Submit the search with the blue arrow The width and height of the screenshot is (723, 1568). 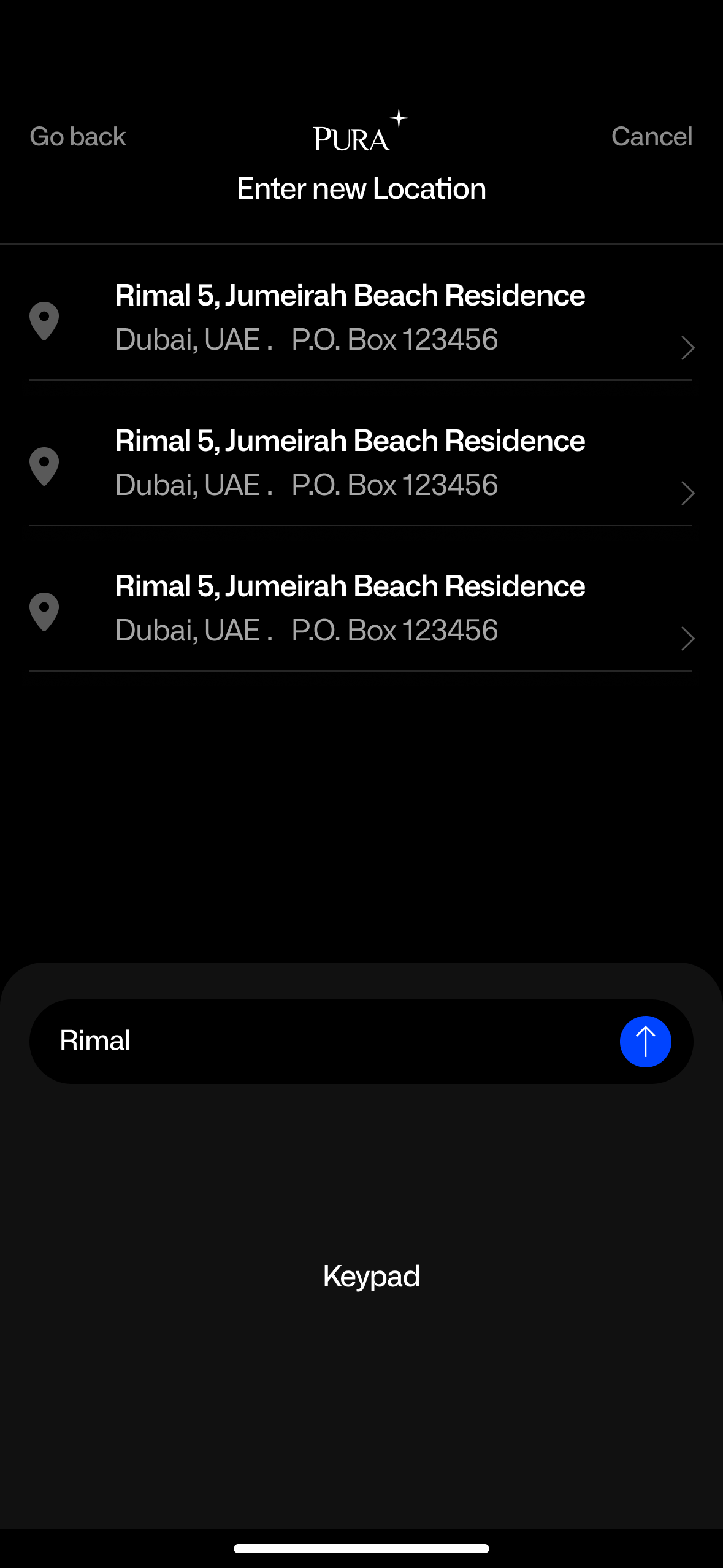tap(645, 1042)
